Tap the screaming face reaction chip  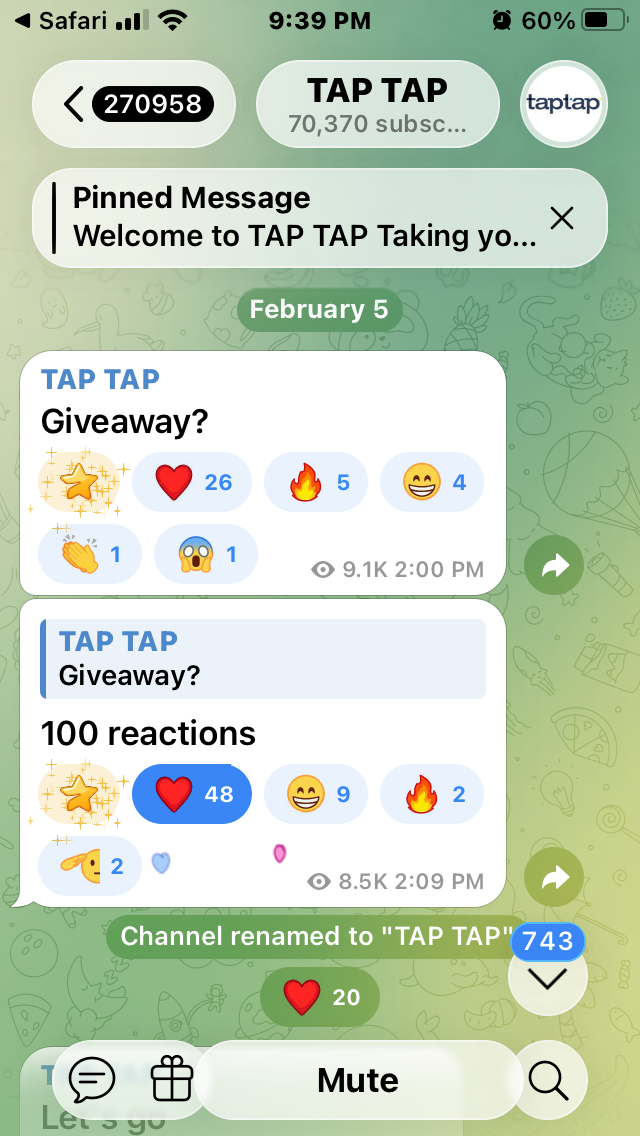(206, 553)
